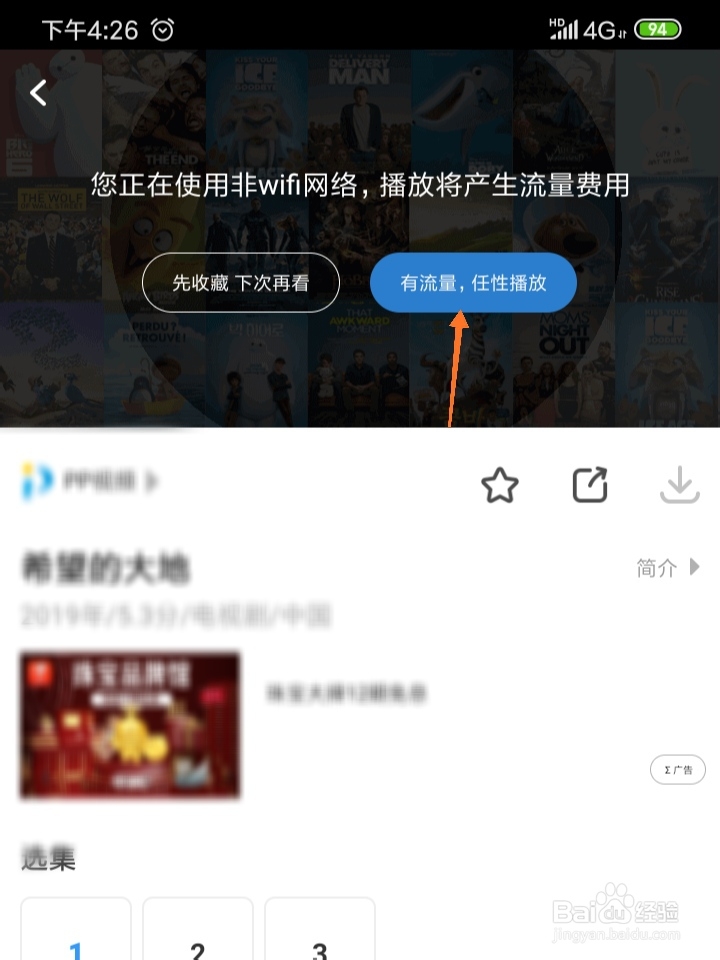Expand the PP视频 source chevron
The width and height of the screenshot is (720, 960).
147,480
